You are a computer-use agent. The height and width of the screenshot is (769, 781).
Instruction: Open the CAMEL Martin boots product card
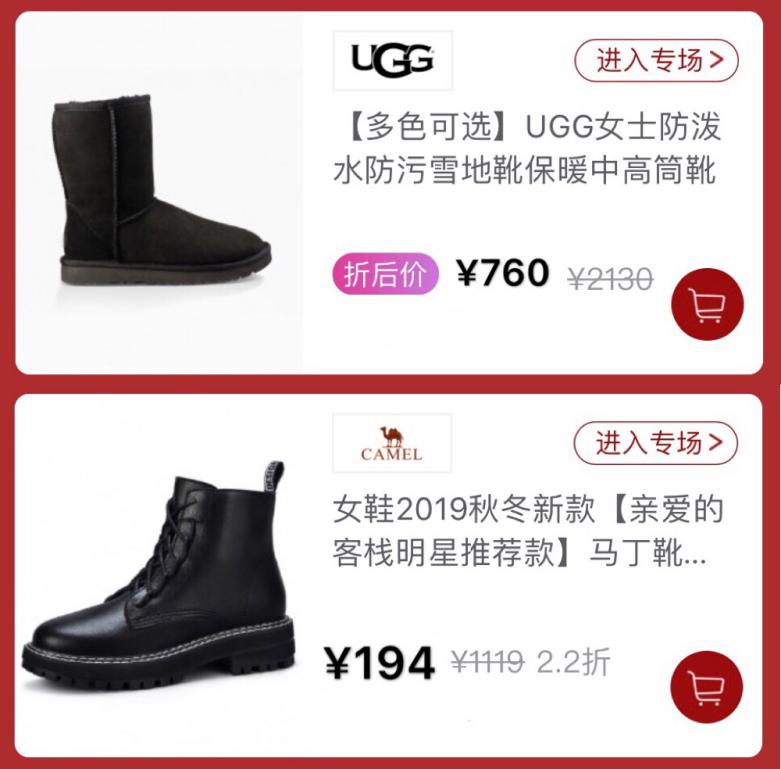(x=525, y=530)
